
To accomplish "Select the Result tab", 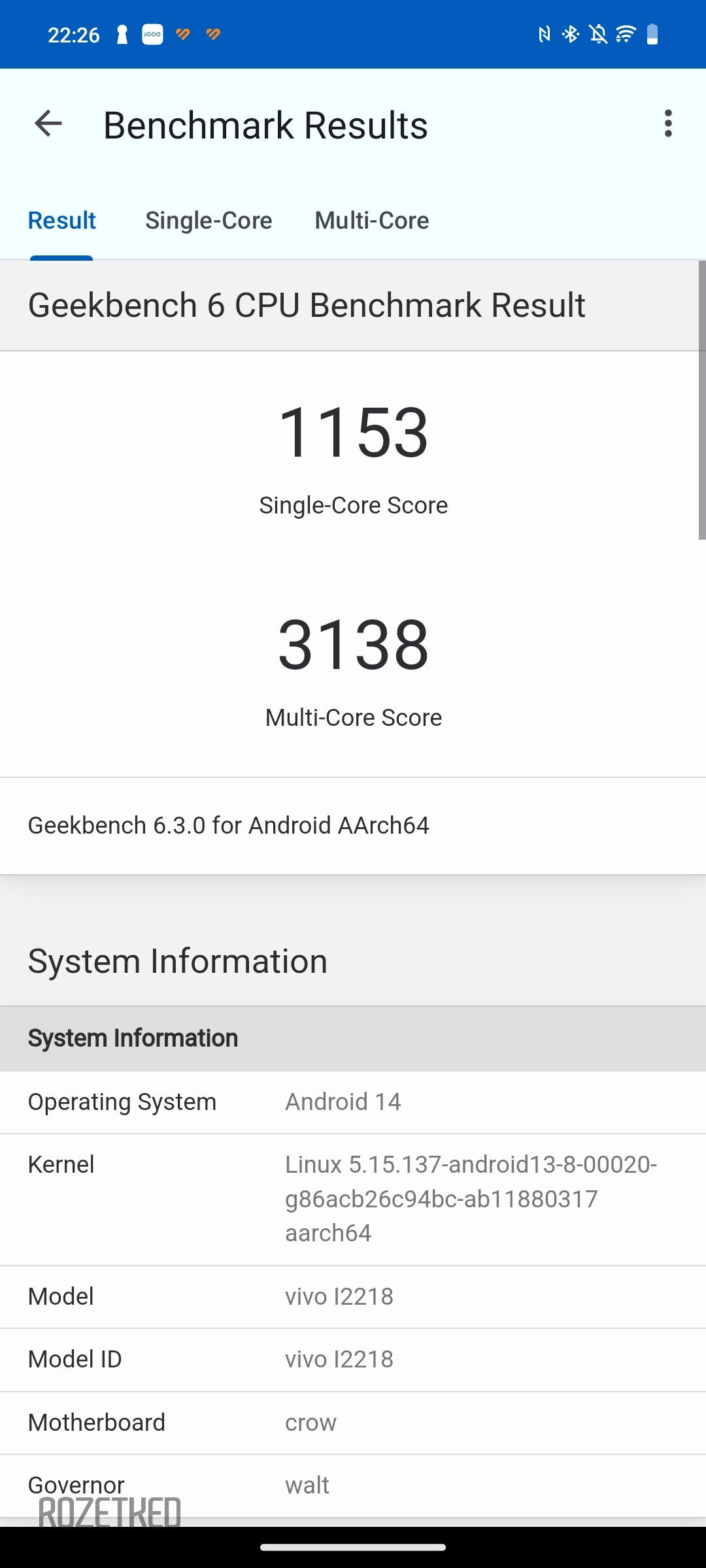I will pos(62,221).
